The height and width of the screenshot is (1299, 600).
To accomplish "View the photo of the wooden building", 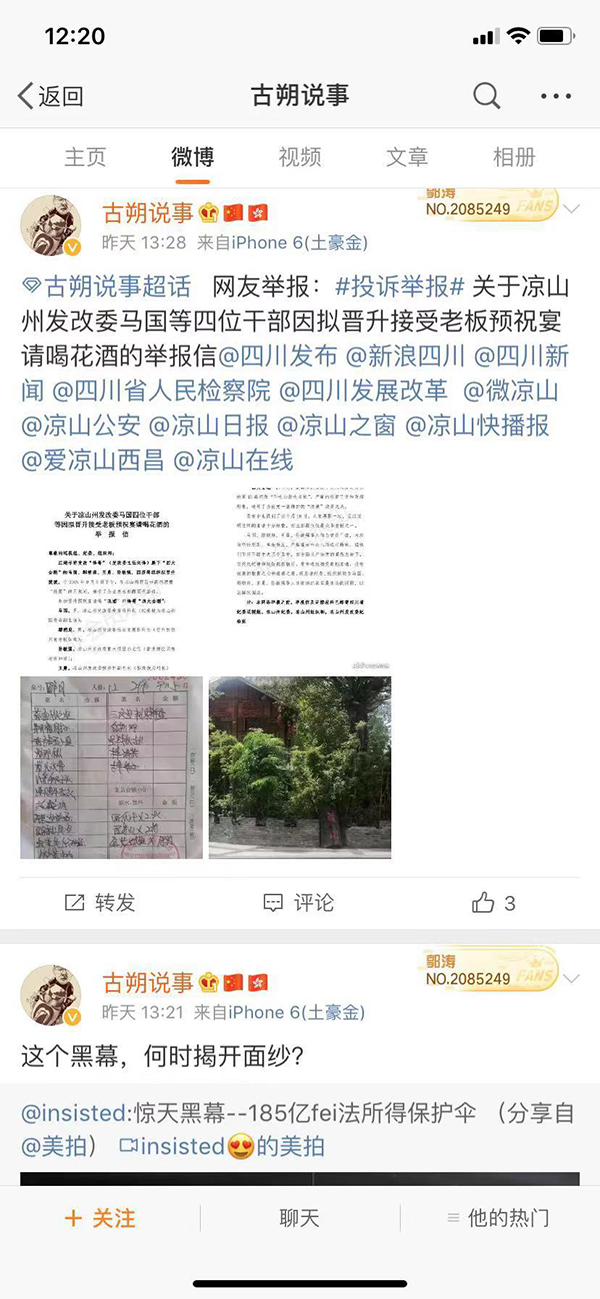I will 300,767.
